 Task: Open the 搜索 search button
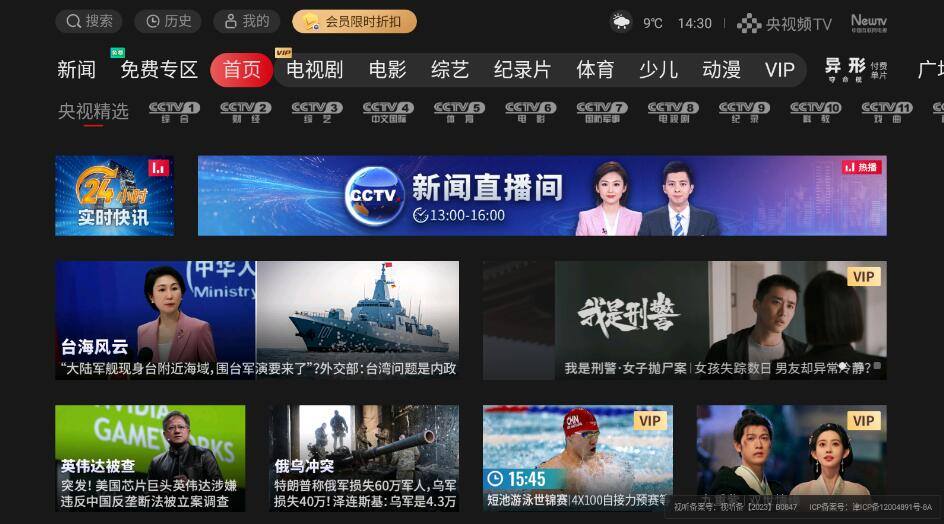tap(89, 22)
